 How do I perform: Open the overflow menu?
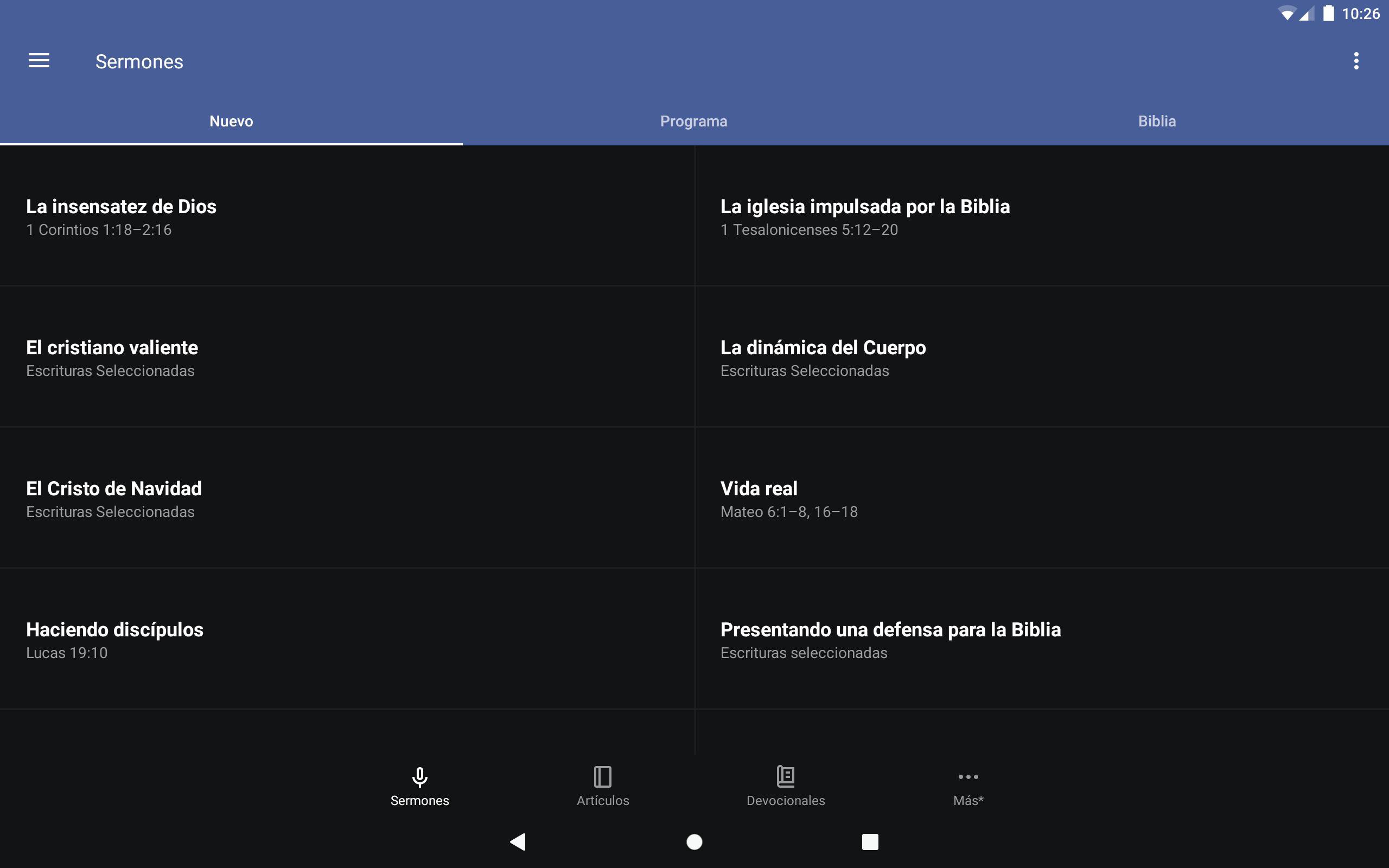click(1356, 61)
